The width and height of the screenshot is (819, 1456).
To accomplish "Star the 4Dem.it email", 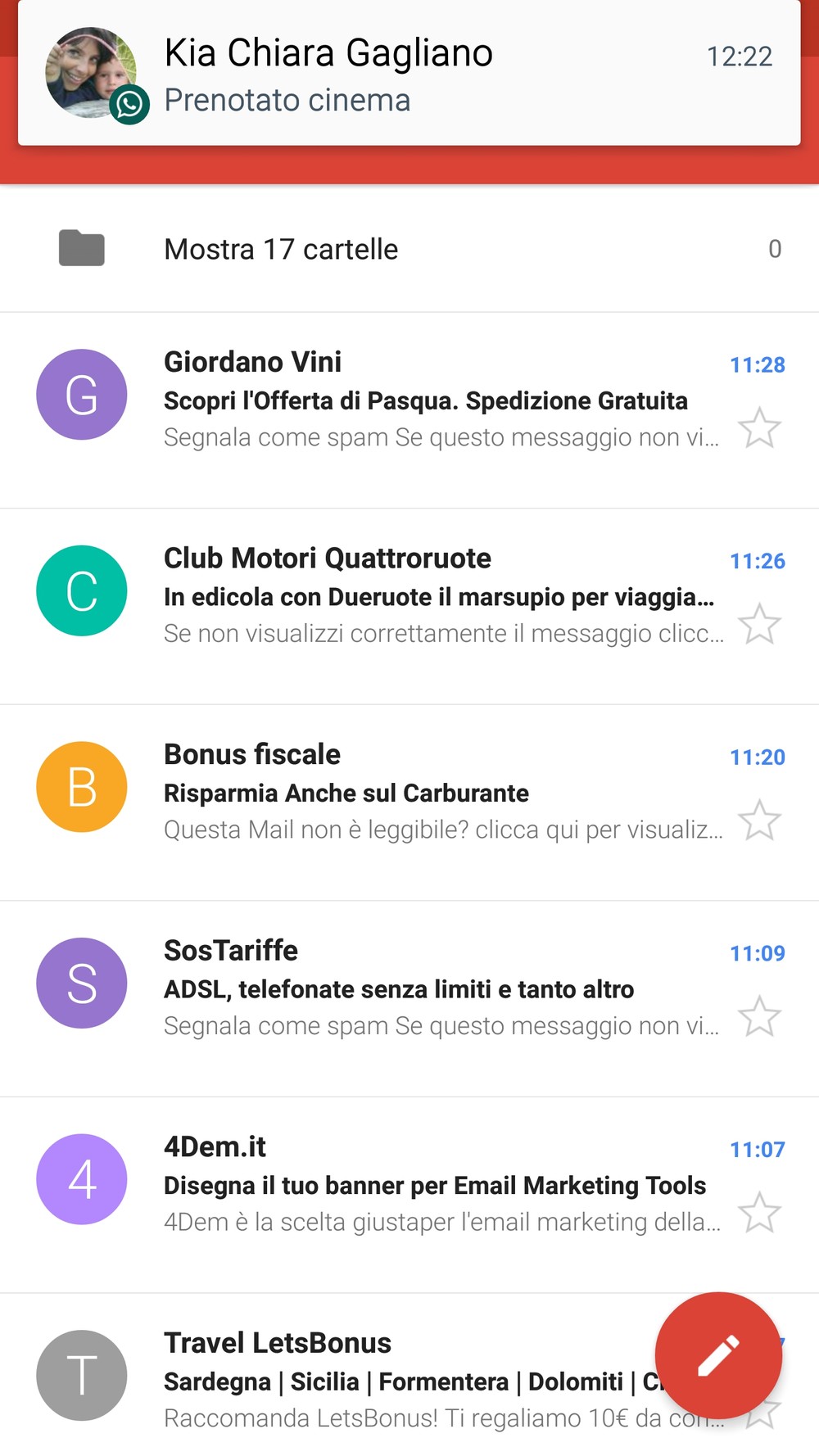I will click(759, 1212).
